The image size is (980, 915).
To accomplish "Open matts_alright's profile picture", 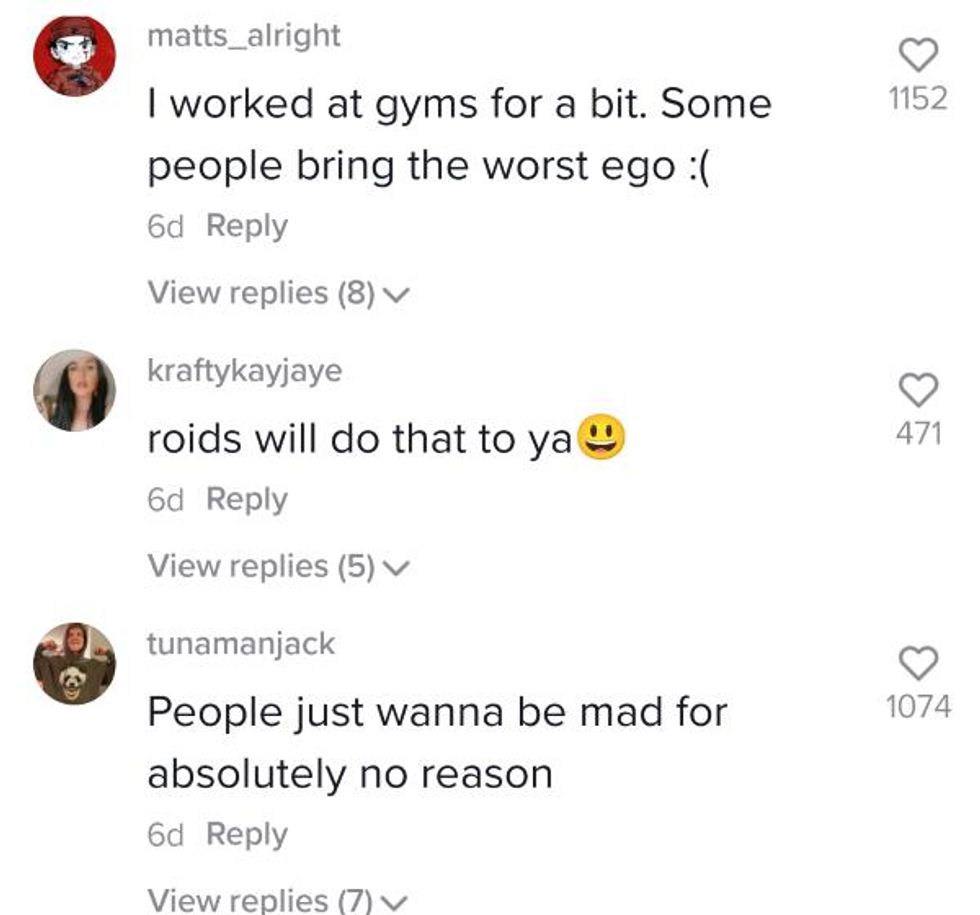I will tap(74, 56).
